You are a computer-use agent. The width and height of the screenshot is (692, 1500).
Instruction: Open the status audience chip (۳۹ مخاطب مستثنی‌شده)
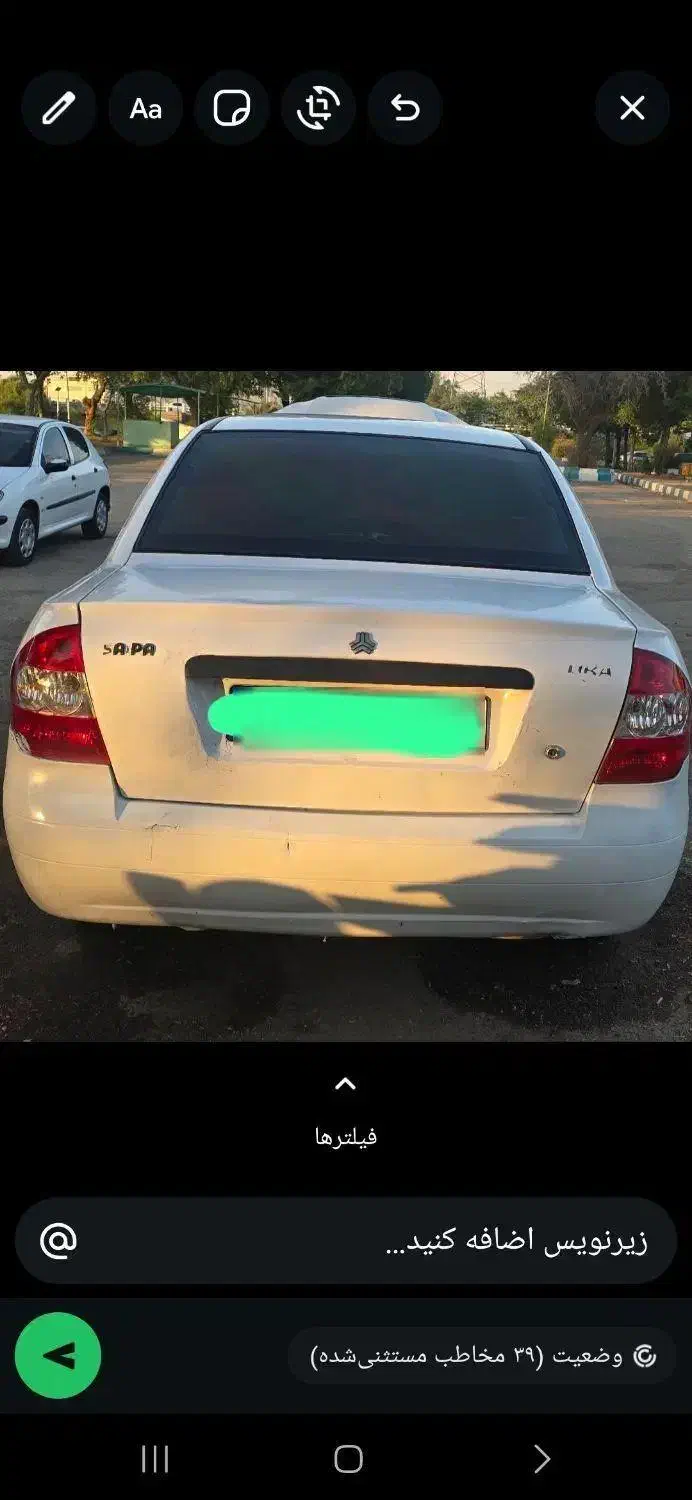click(x=482, y=1356)
